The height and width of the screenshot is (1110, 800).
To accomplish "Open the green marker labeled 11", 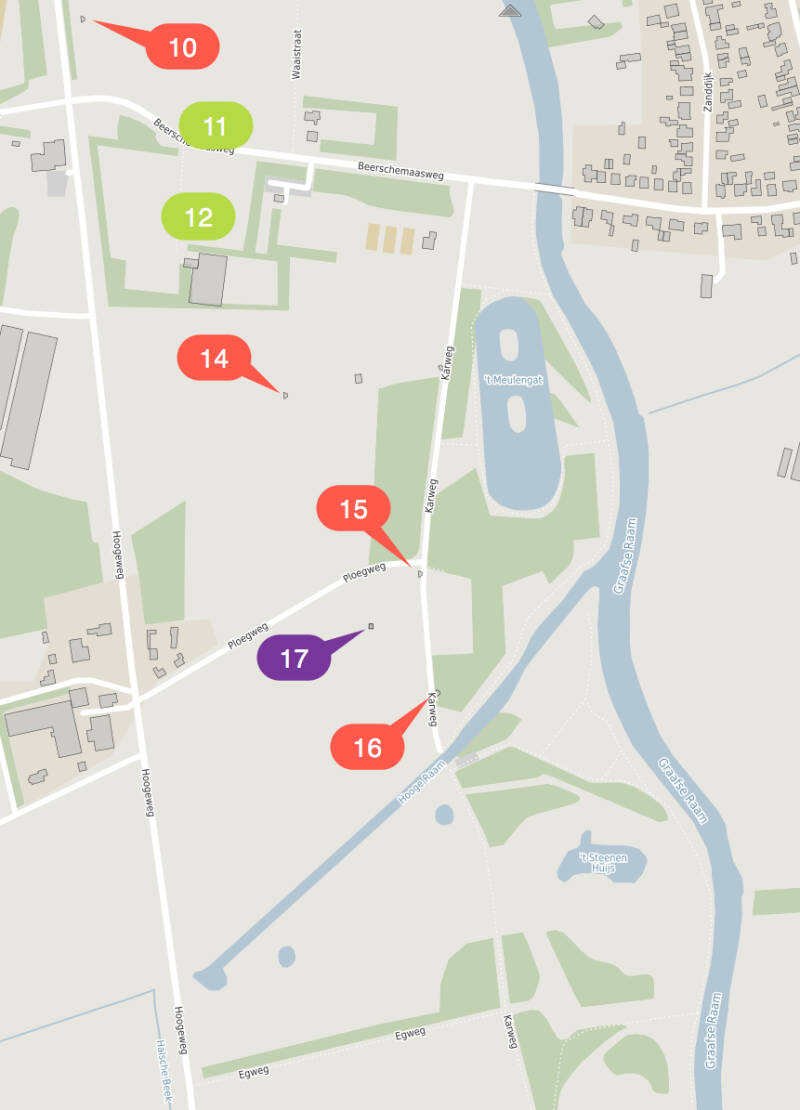I will coord(216,126).
